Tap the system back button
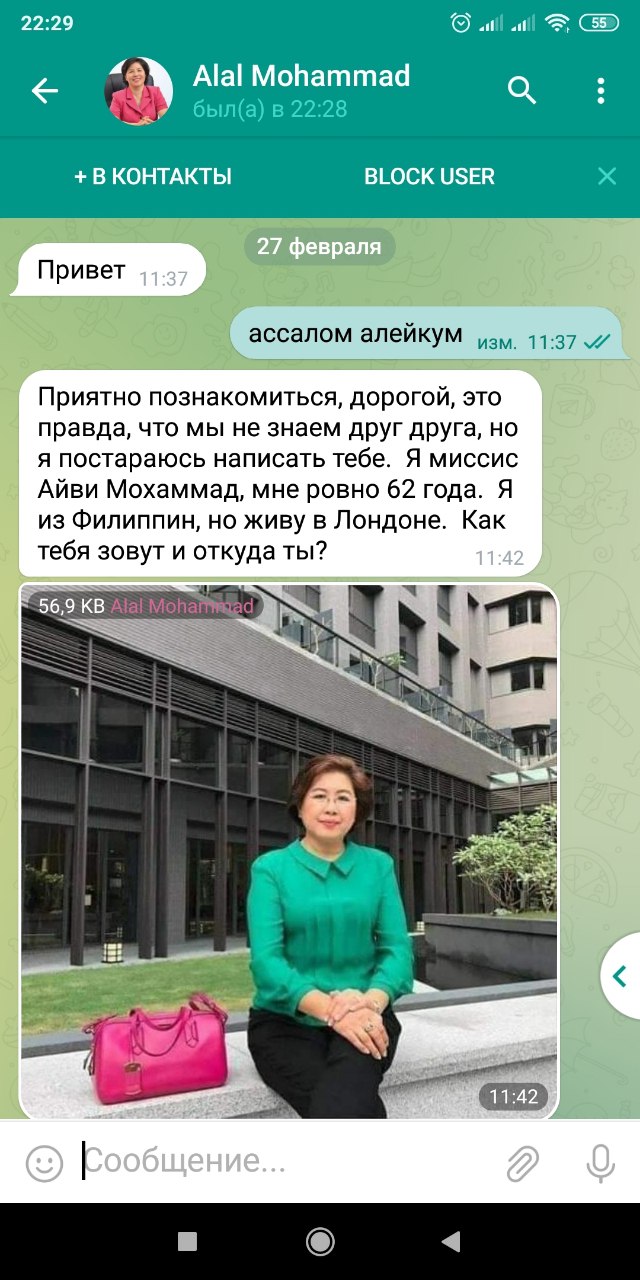 pyautogui.click(x=451, y=1241)
